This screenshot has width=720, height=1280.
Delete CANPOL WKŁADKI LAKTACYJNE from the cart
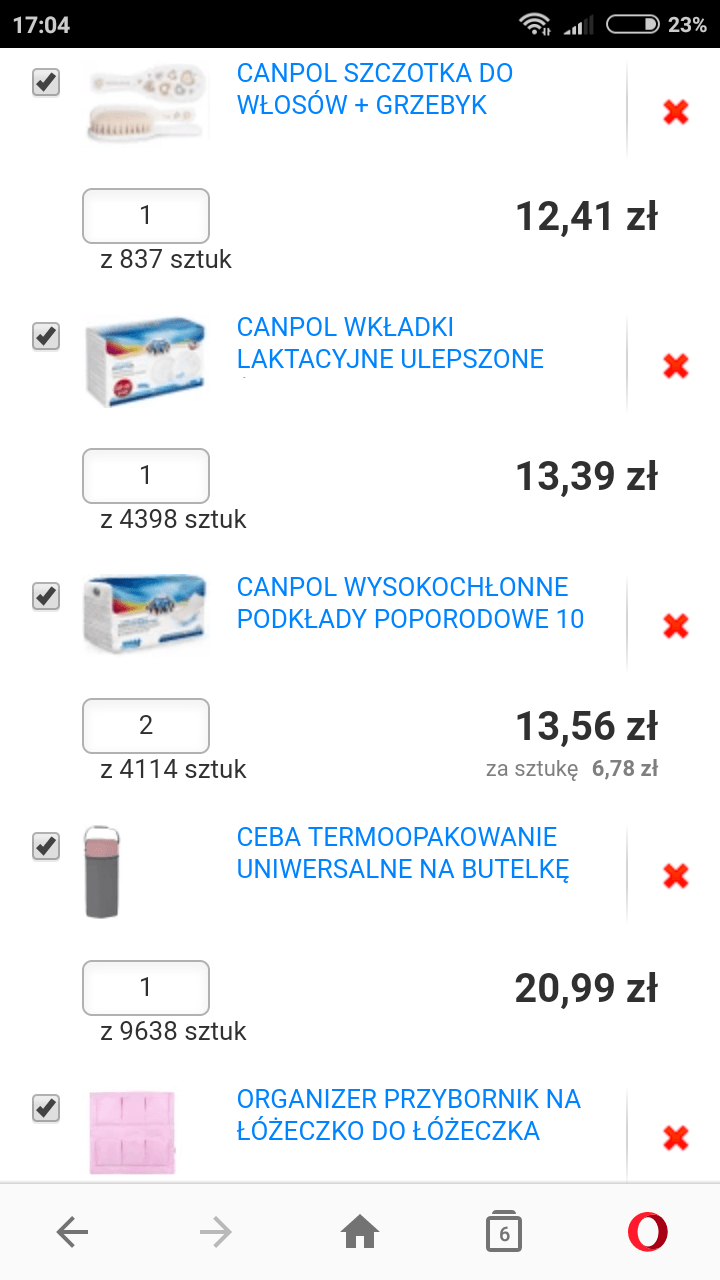[676, 366]
